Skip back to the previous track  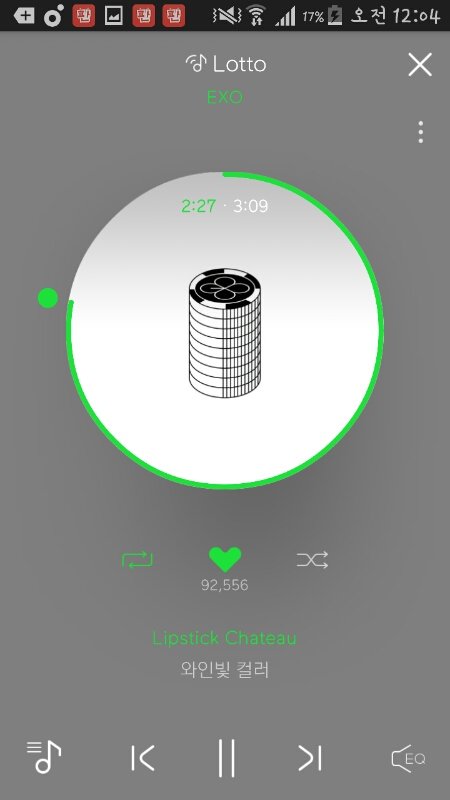[142, 758]
